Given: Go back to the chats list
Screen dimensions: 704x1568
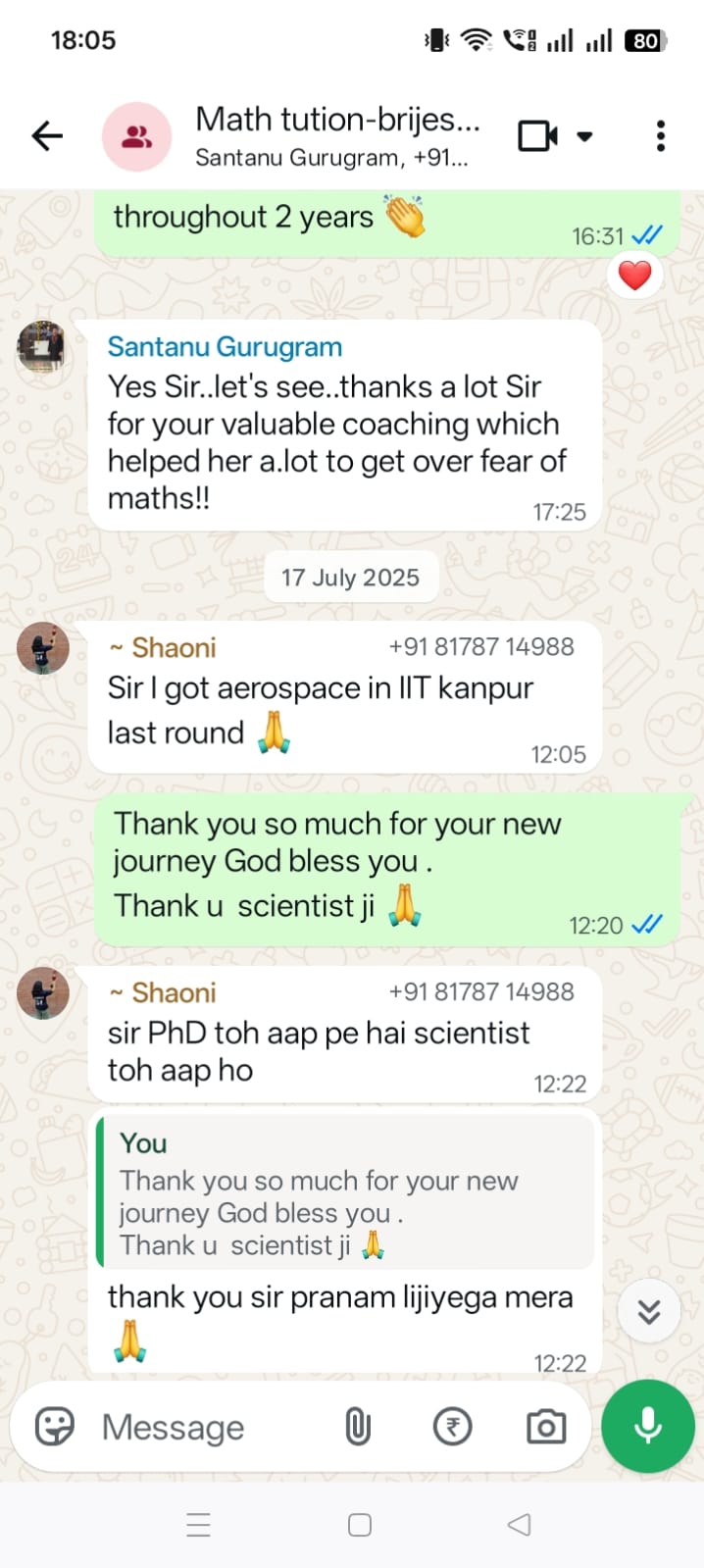Looking at the screenshot, I should 46,135.
